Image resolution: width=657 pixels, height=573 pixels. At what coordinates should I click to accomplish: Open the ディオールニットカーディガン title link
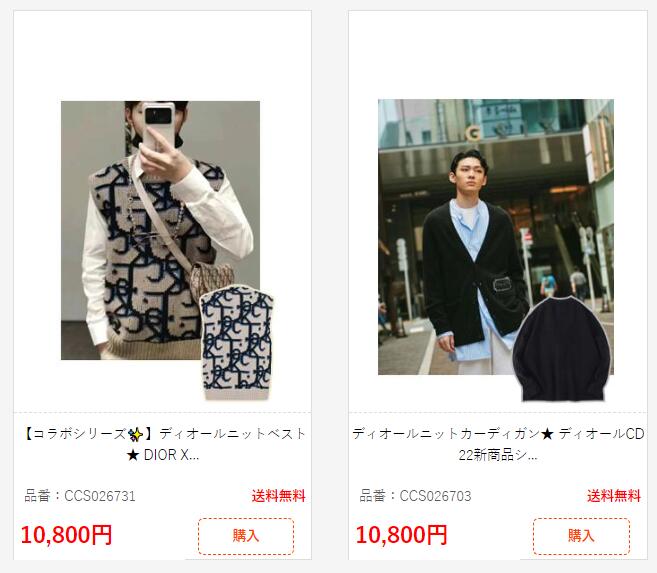pyautogui.click(x=497, y=444)
